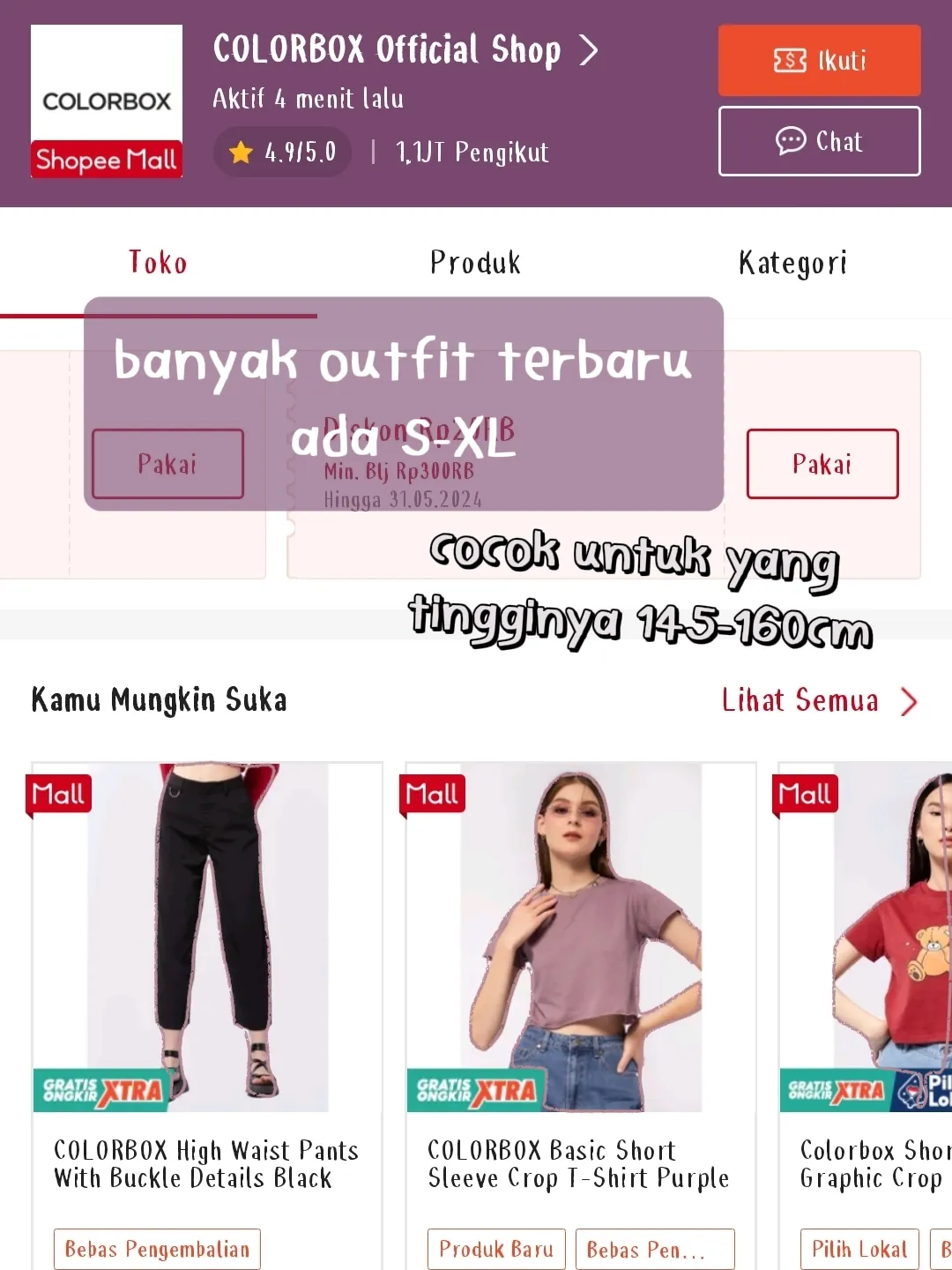Switch to the Produk tab
Image resolution: width=952 pixels, height=1270 pixels.
coord(475,262)
